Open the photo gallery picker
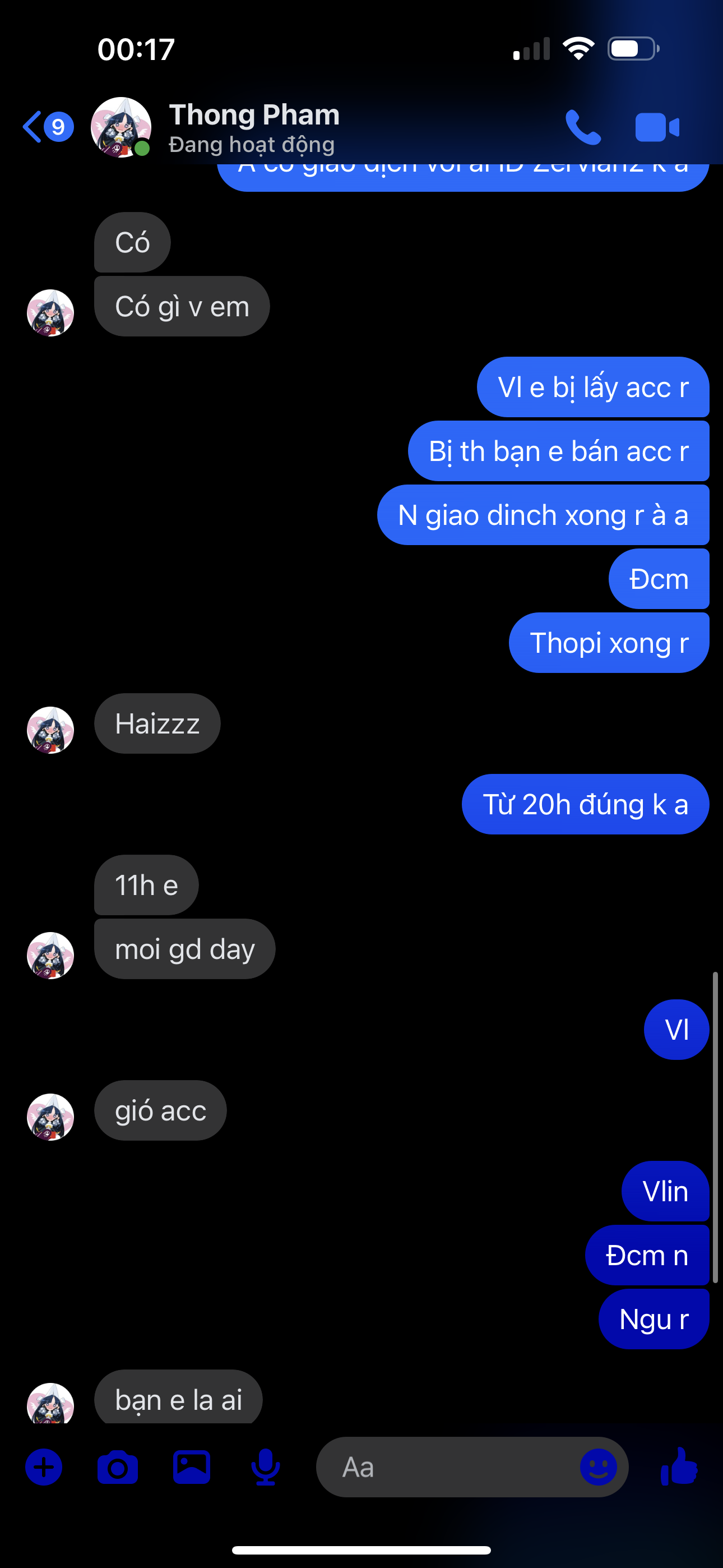This screenshot has height=1568, width=723. (x=192, y=1467)
